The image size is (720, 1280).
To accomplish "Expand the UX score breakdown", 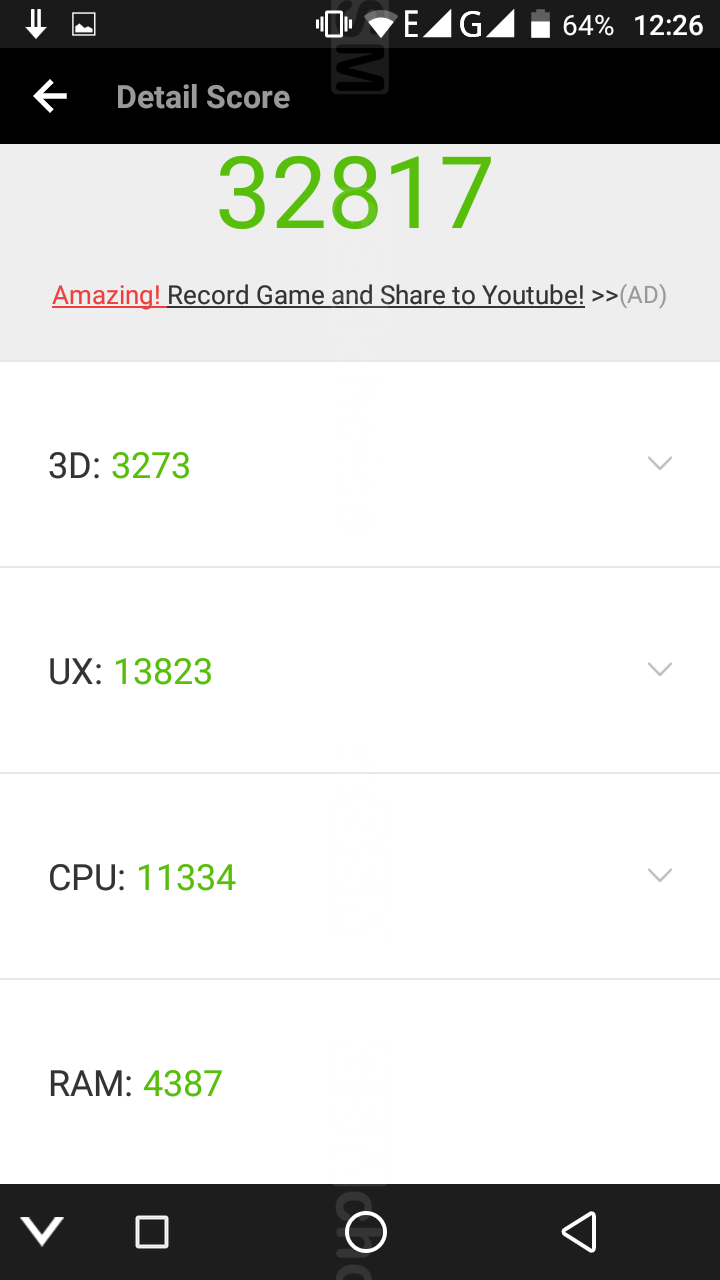I will 360,670.
